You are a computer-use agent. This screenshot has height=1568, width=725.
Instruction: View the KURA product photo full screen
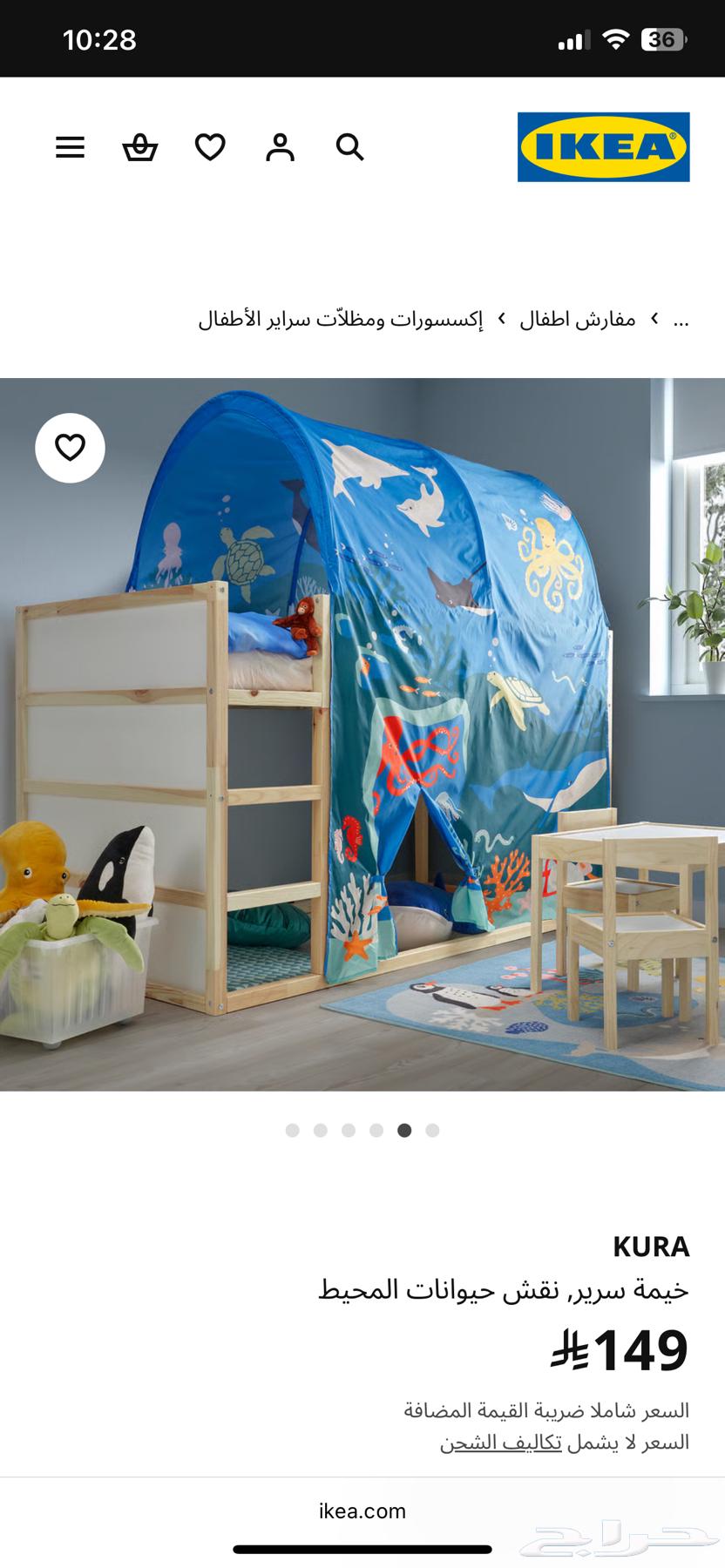click(362, 733)
